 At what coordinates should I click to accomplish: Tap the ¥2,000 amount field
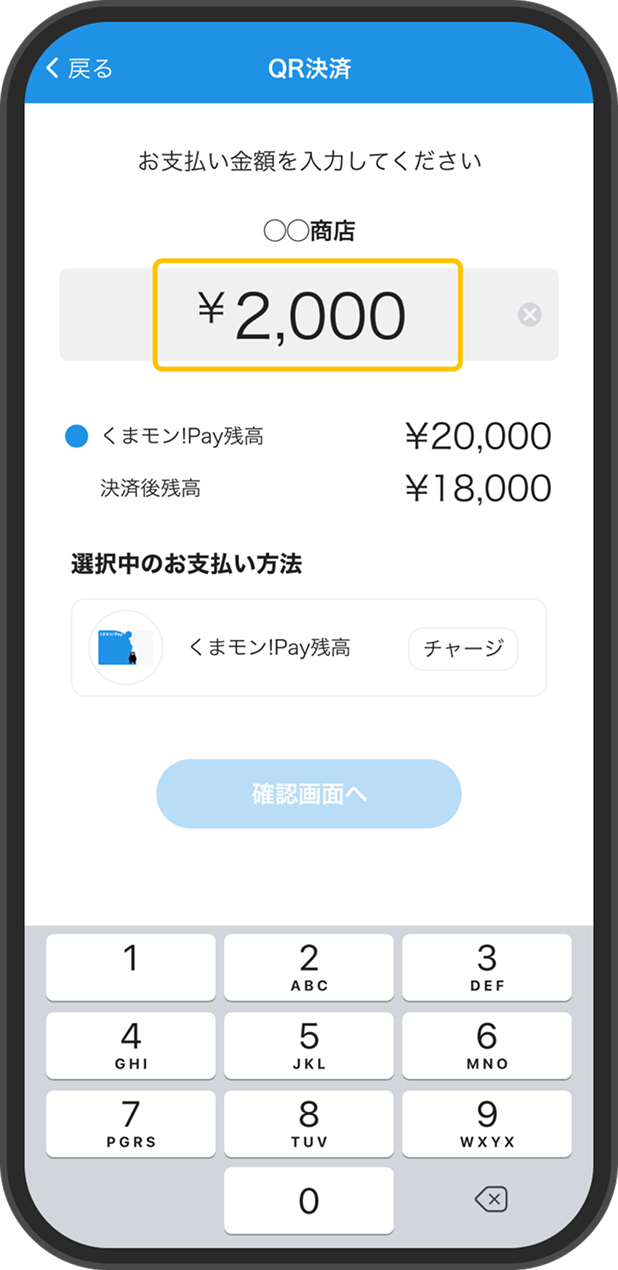pos(307,315)
